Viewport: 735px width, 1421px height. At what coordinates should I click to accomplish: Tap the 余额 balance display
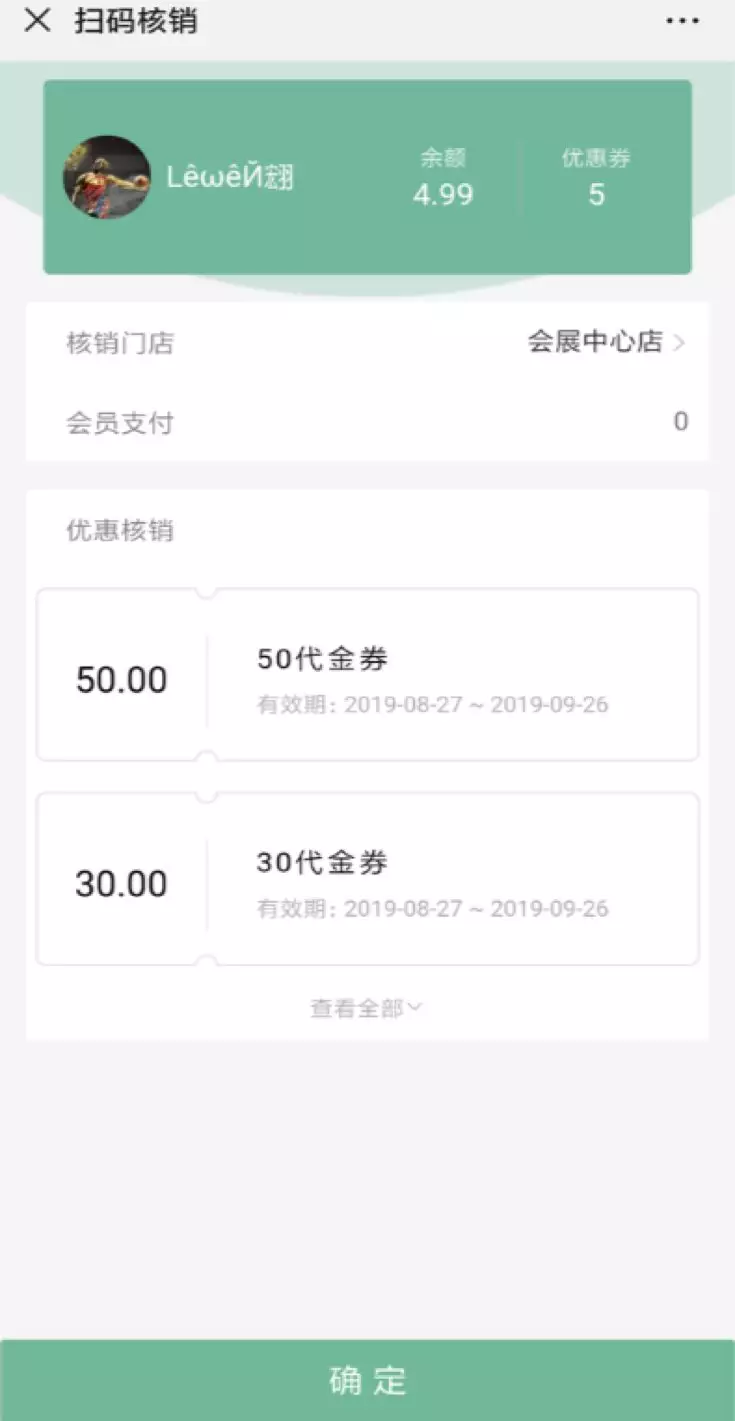point(443,176)
